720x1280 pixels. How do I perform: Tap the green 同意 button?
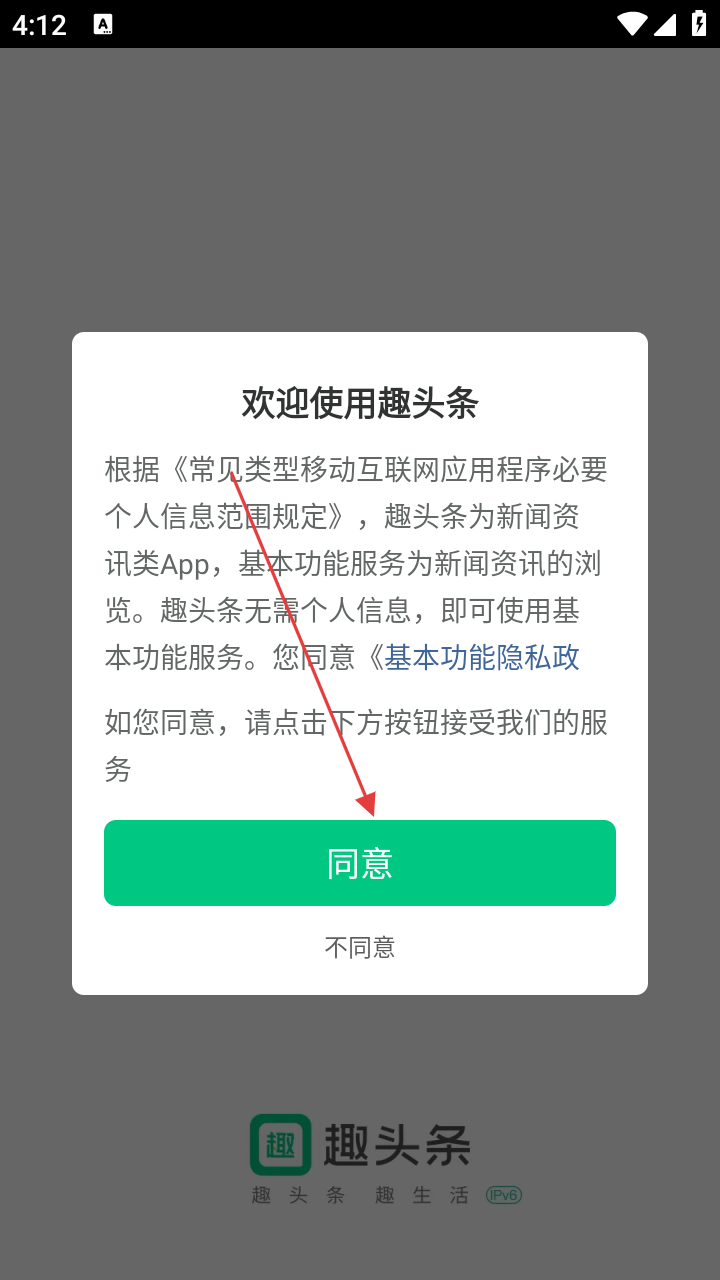359,863
